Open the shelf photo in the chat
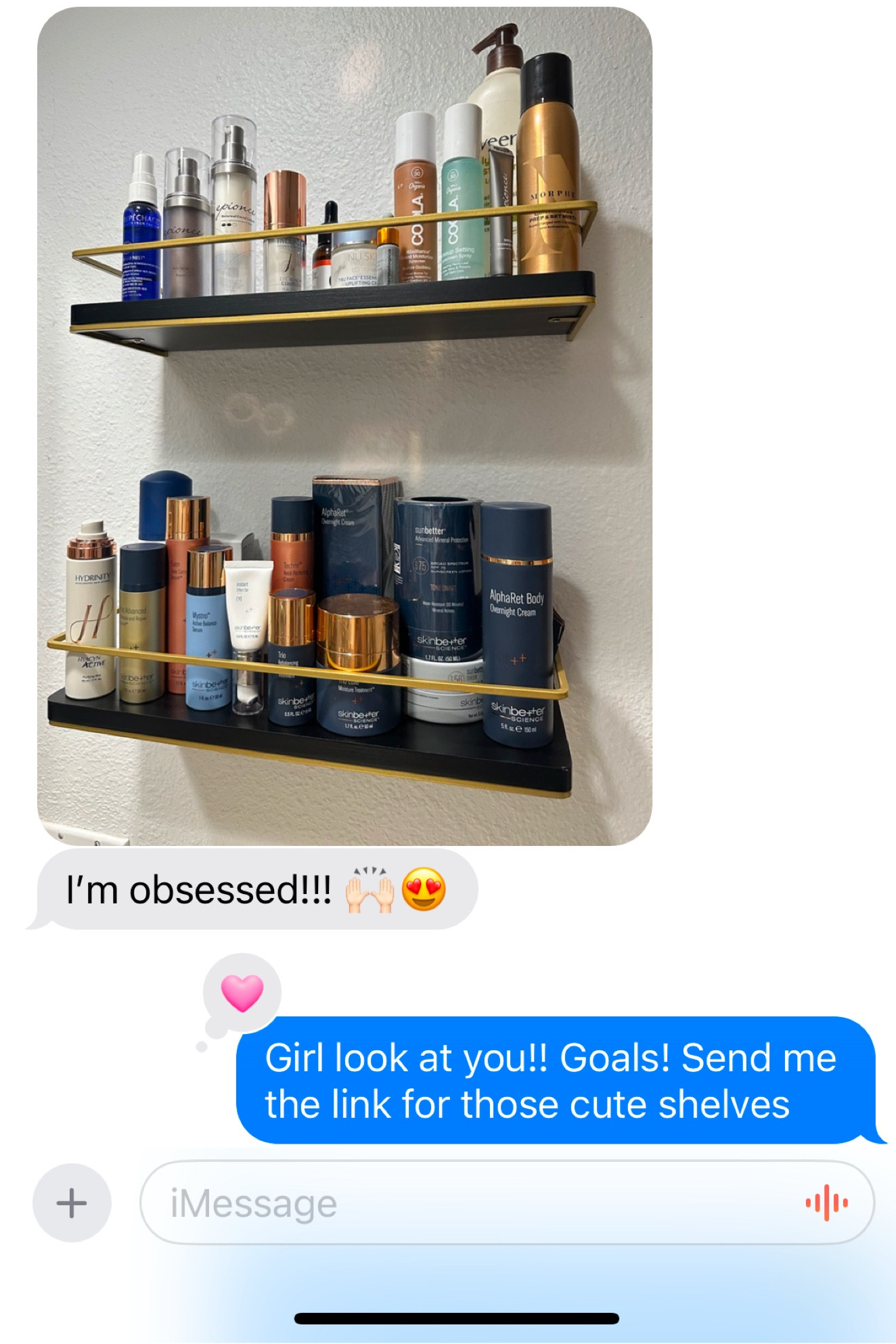896x1344 pixels. click(x=344, y=426)
